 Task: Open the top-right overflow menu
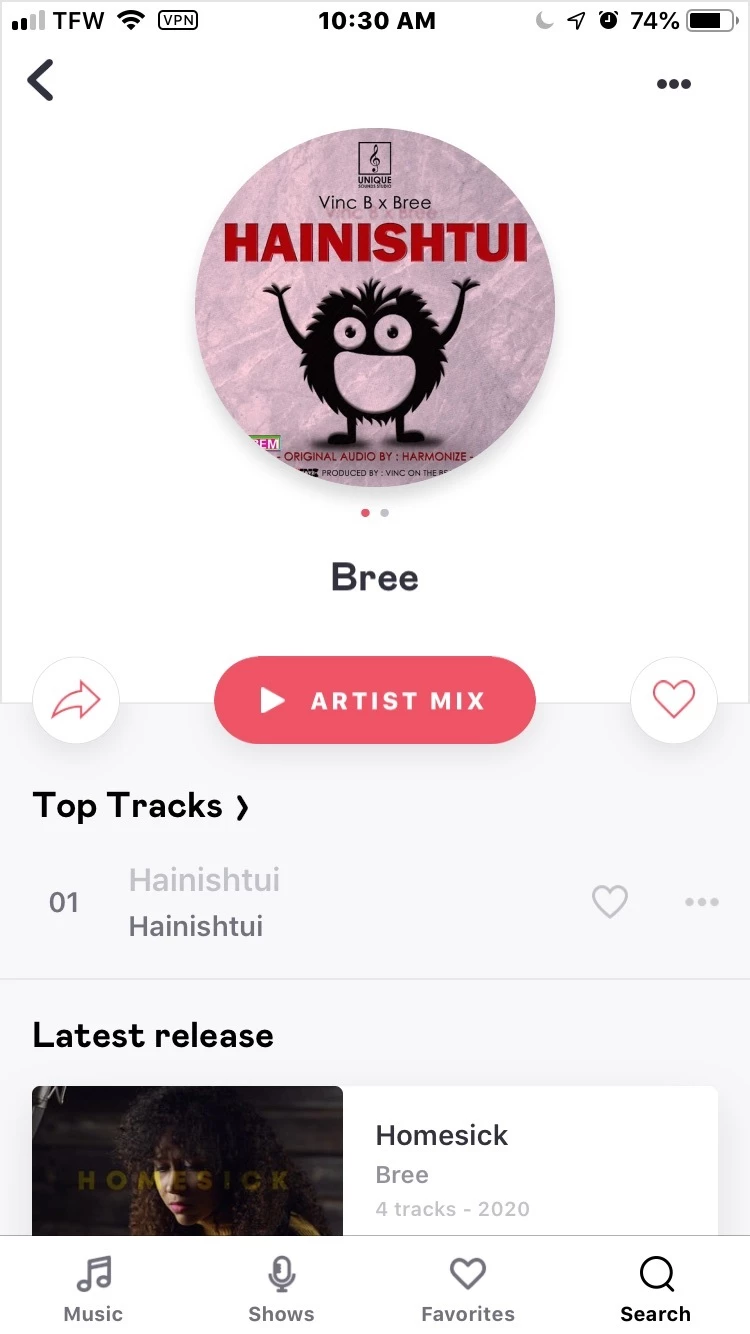(673, 84)
